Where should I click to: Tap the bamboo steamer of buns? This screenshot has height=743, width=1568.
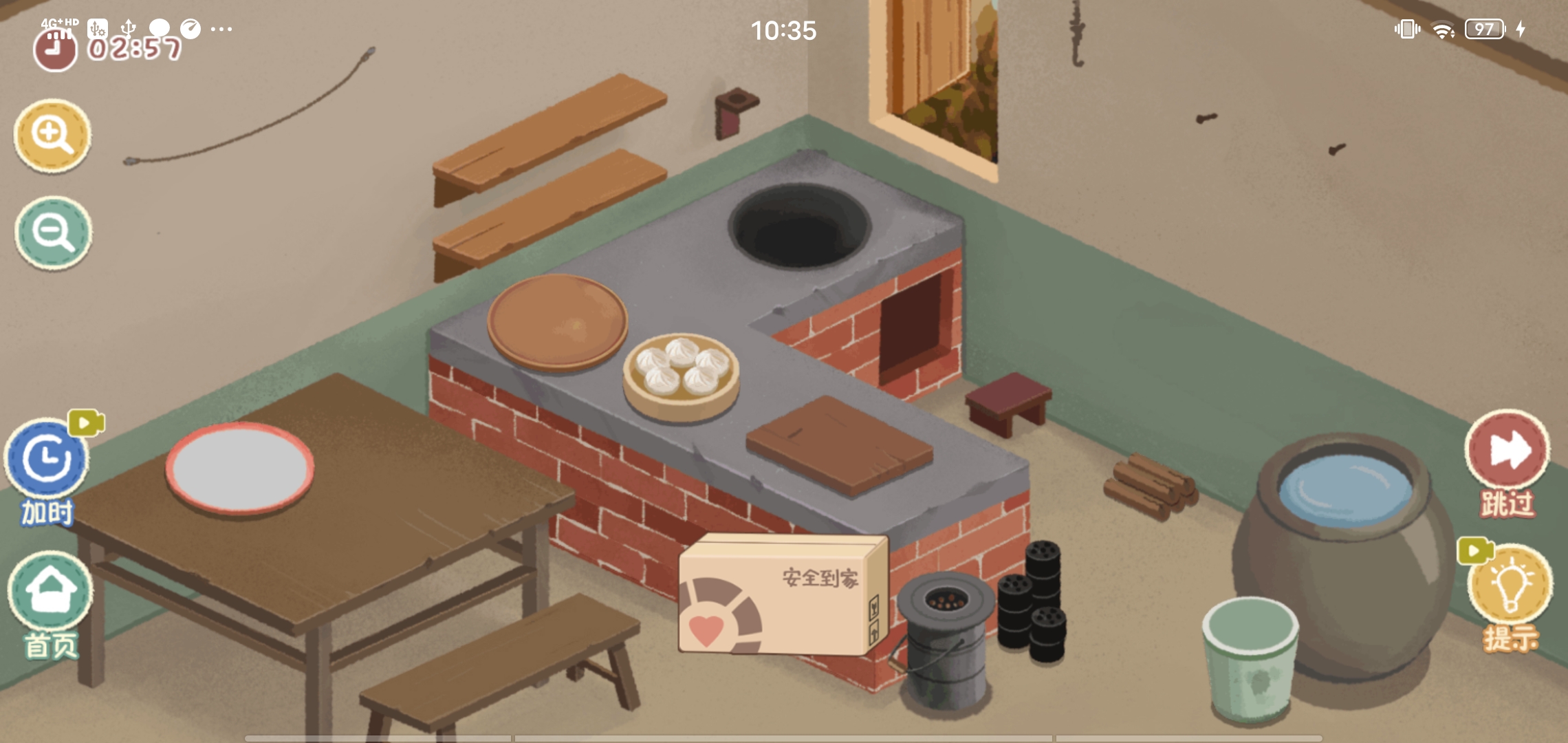[x=681, y=376]
